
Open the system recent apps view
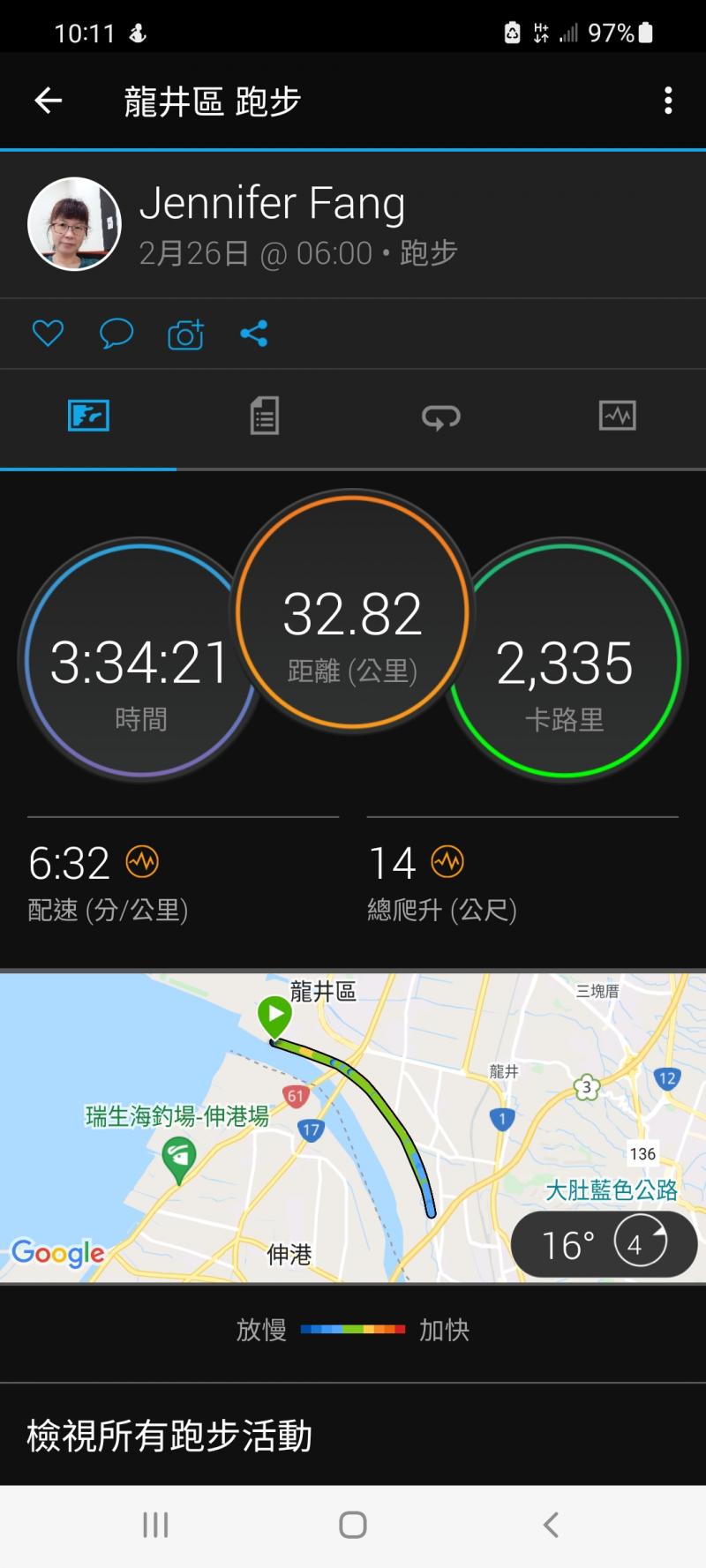[x=155, y=1524]
